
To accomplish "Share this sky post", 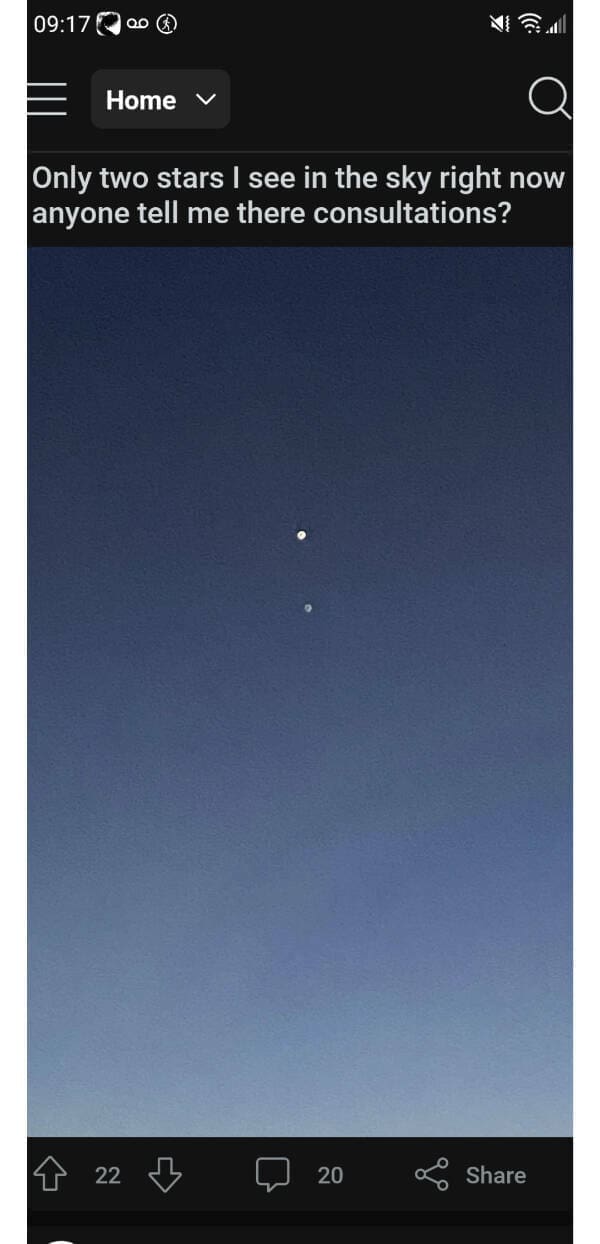I will pos(470,1175).
